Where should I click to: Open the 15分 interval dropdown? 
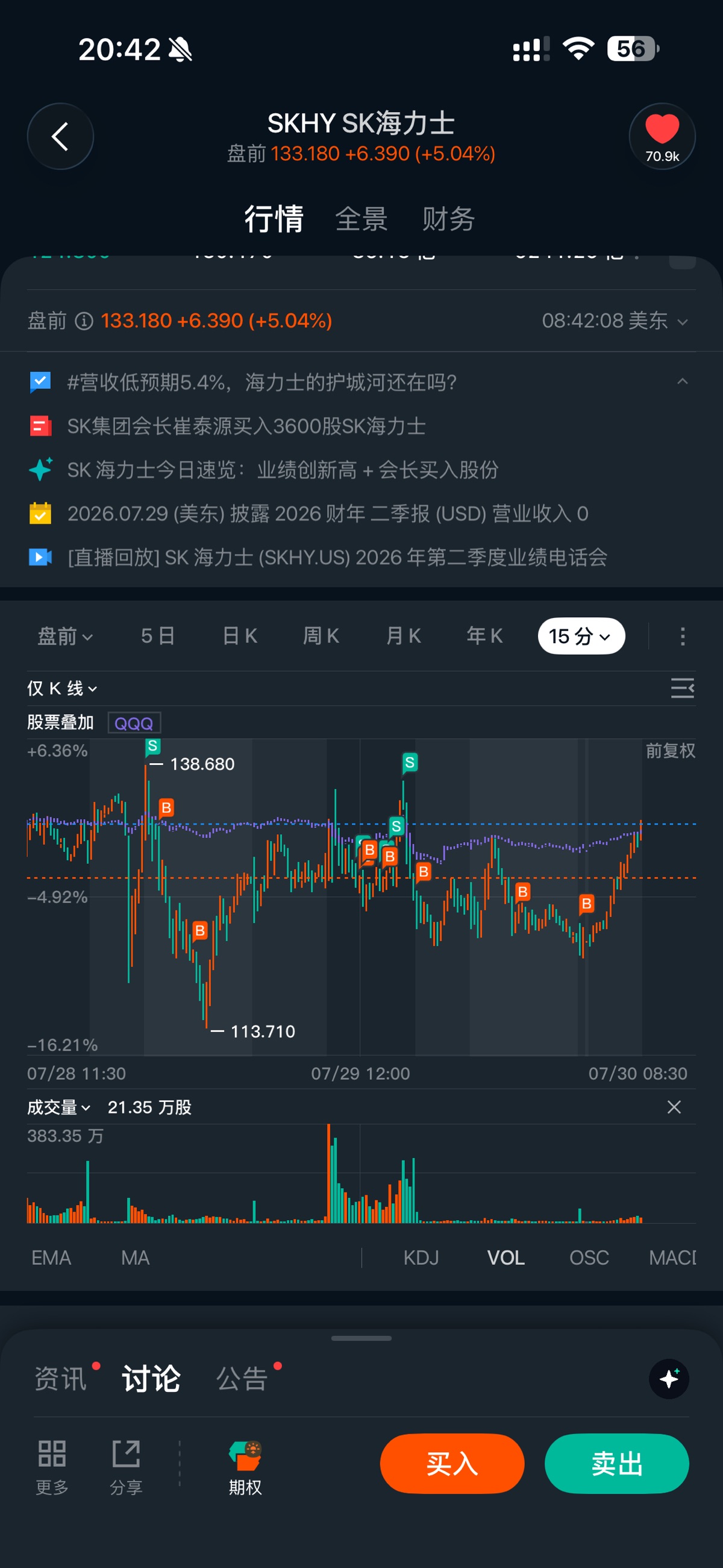click(581, 636)
